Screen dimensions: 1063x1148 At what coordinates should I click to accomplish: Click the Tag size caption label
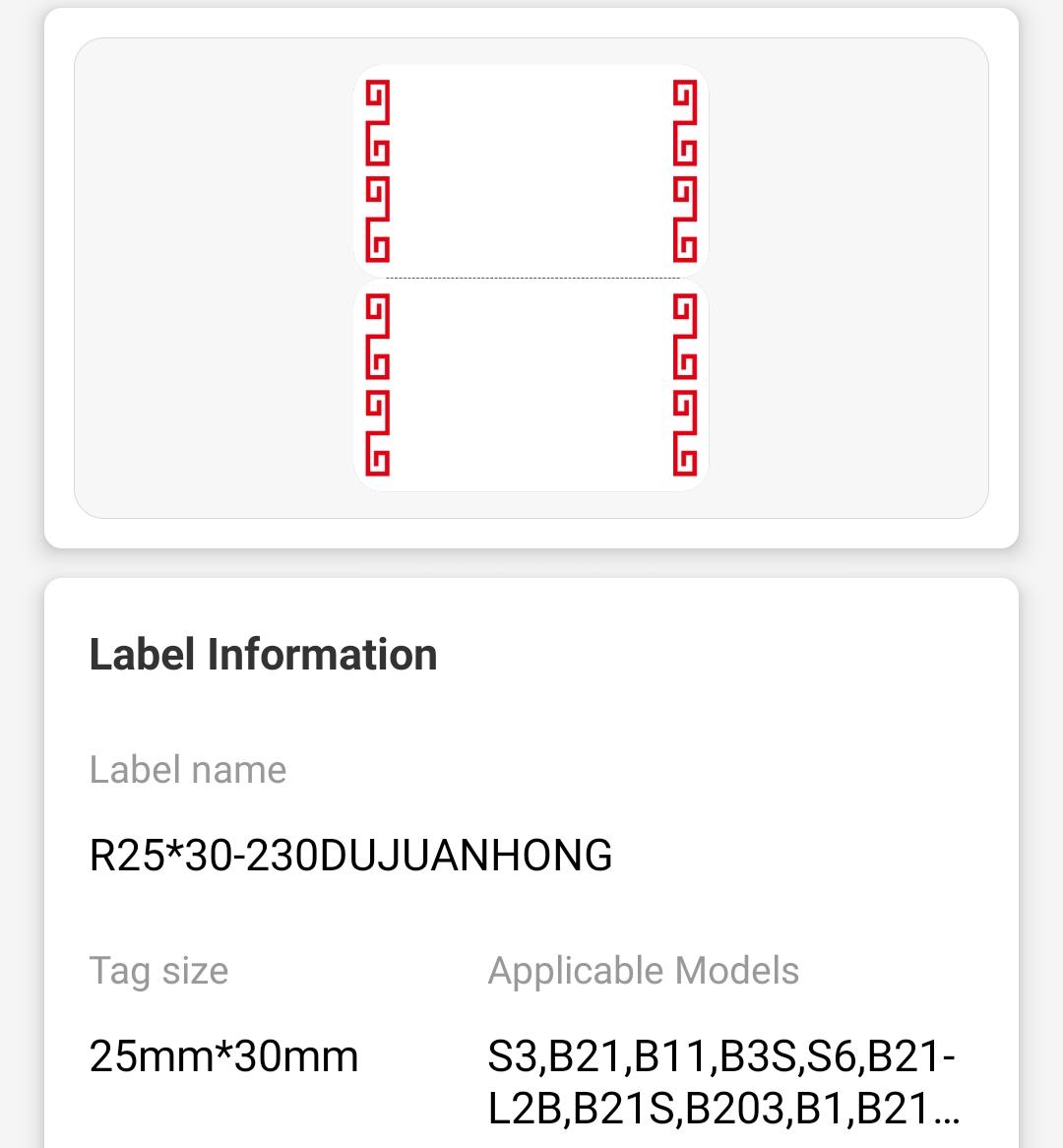pos(158,971)
